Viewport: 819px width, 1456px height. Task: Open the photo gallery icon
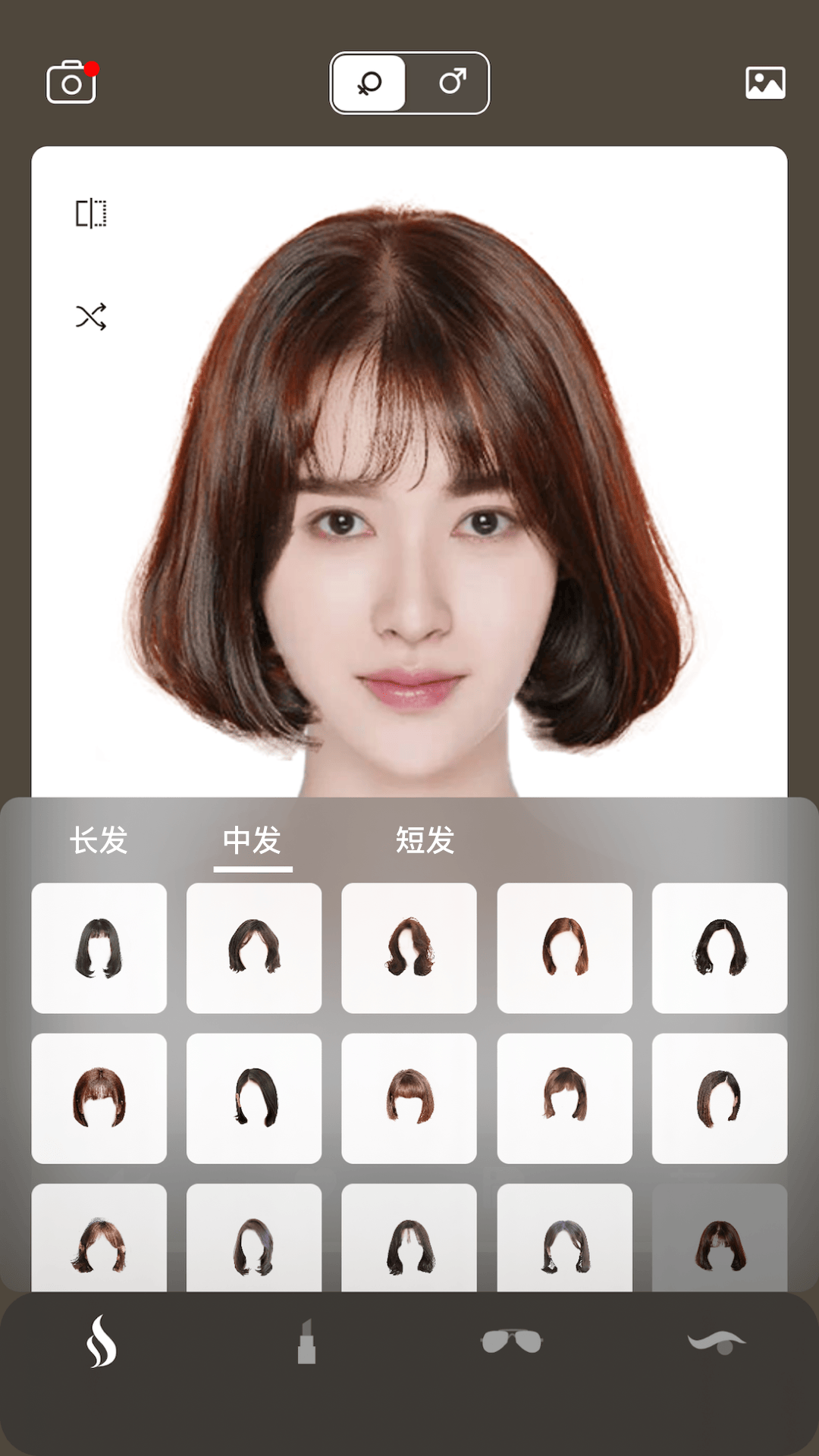[x=765, y=83]
